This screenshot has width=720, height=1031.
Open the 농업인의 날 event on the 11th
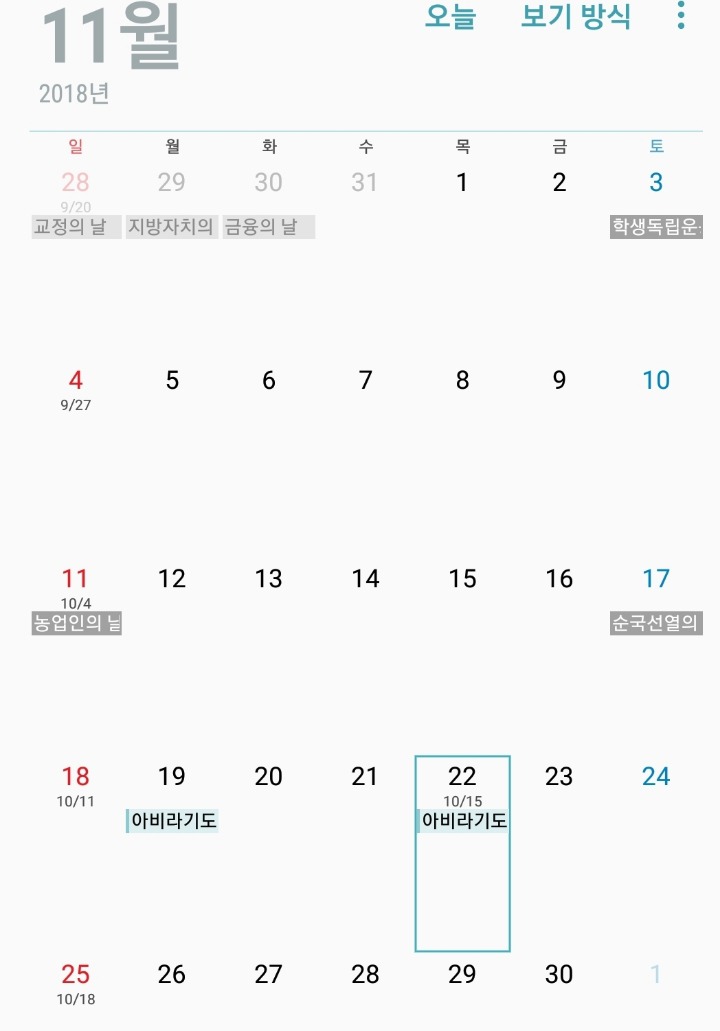[x=77, y=624]
